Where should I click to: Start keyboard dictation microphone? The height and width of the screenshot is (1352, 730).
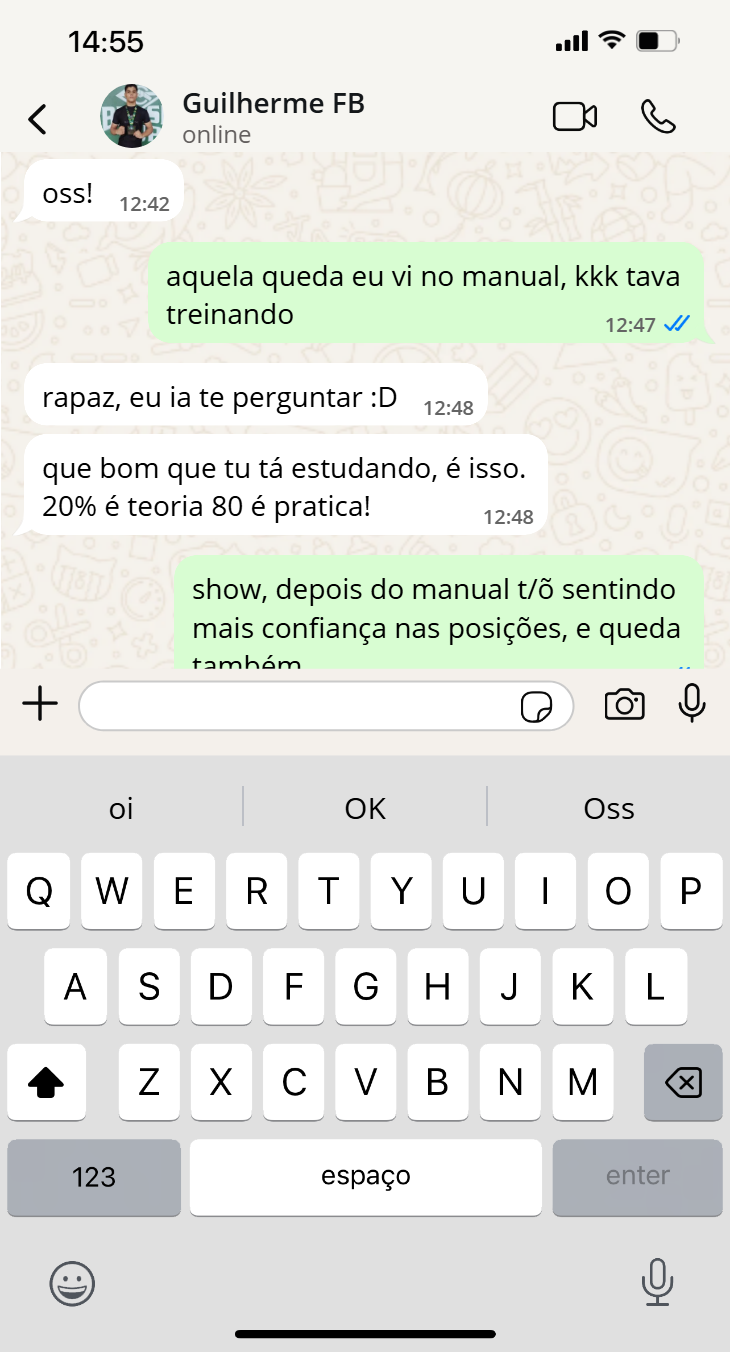pos(657,1282)
